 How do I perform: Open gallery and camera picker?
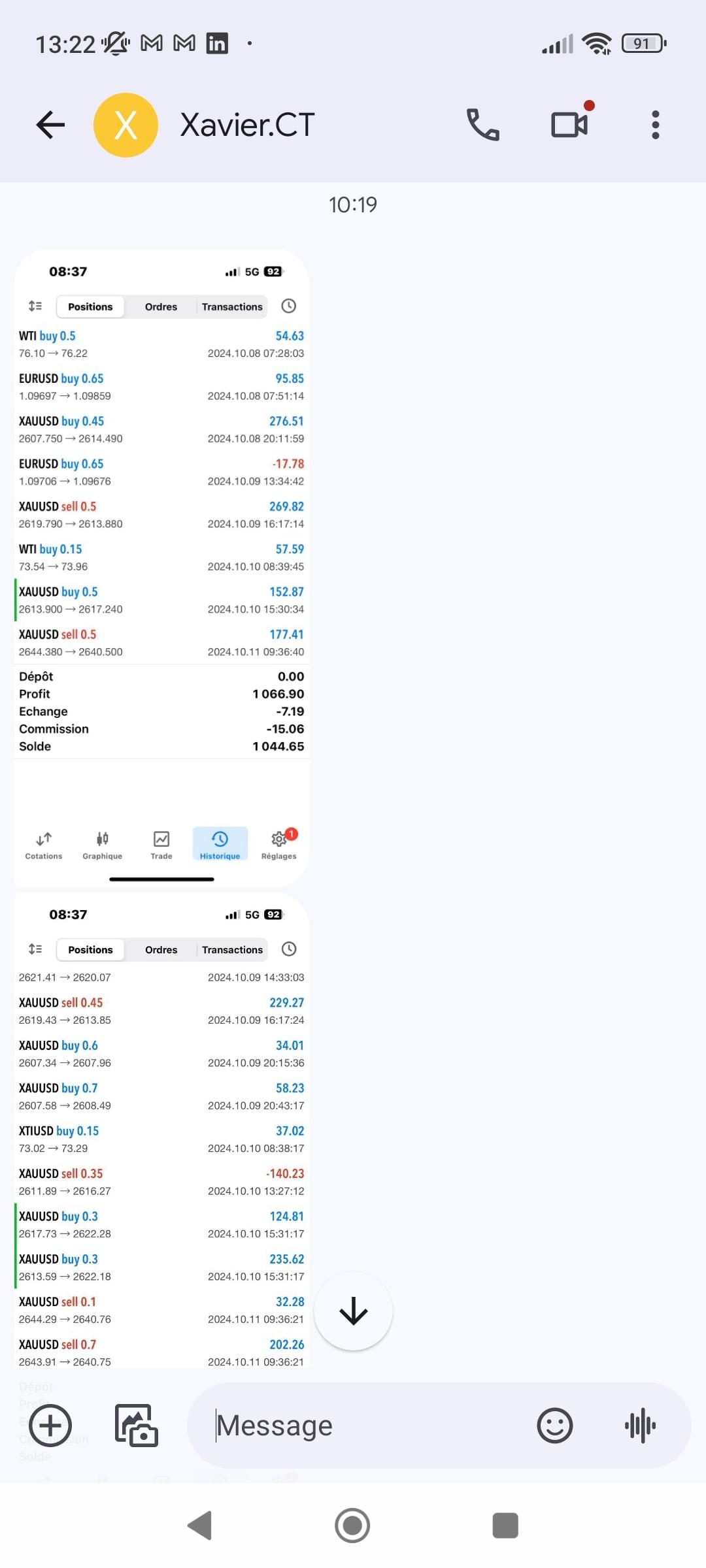(x=137, y=1425)
